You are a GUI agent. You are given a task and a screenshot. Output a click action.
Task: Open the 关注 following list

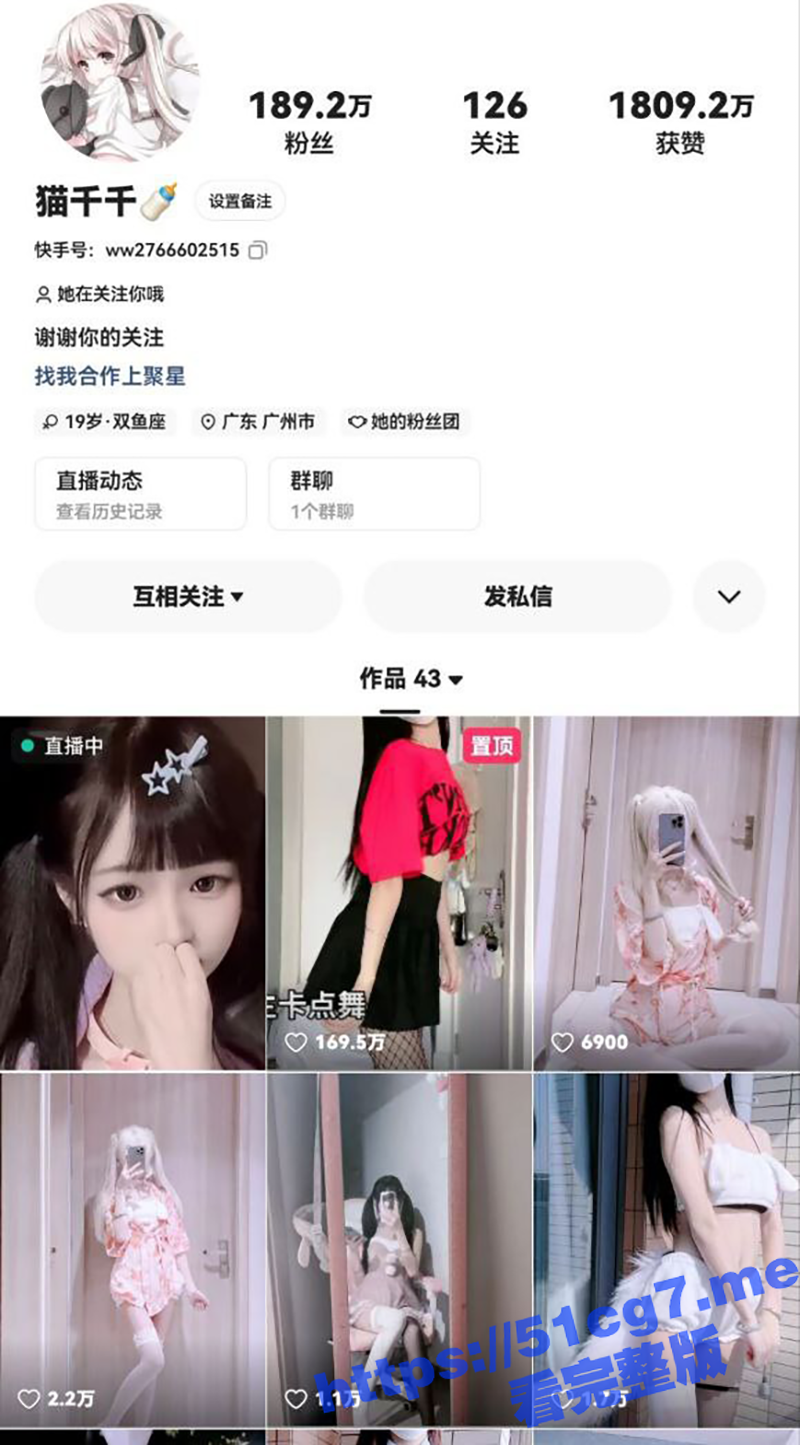click(495, 122)
